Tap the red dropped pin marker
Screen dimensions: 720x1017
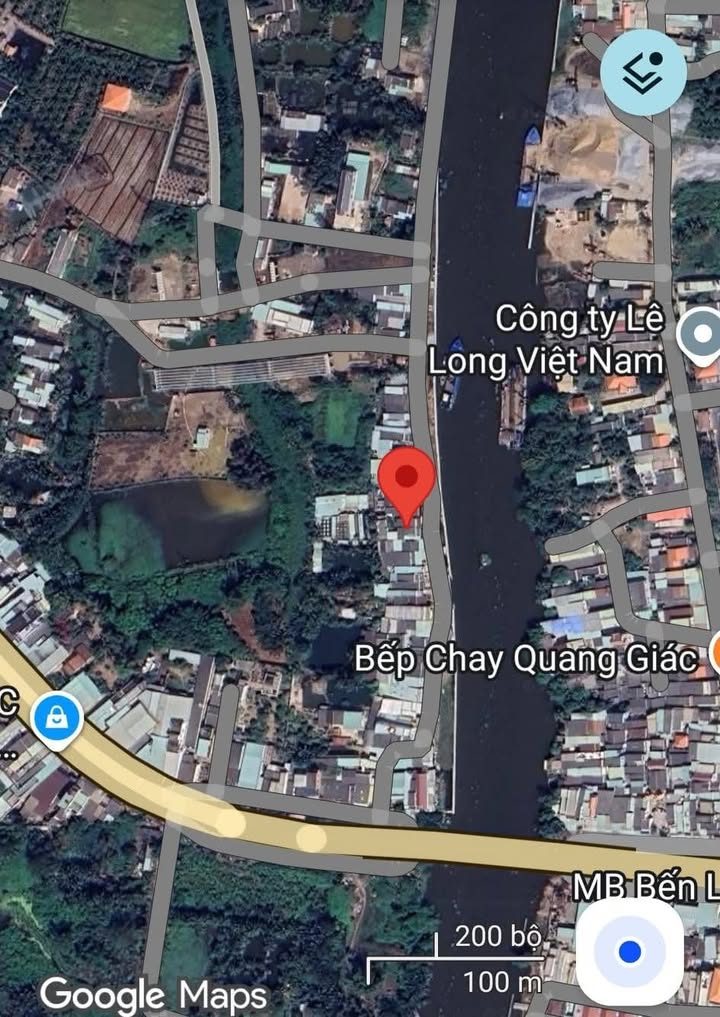[407, 481]
